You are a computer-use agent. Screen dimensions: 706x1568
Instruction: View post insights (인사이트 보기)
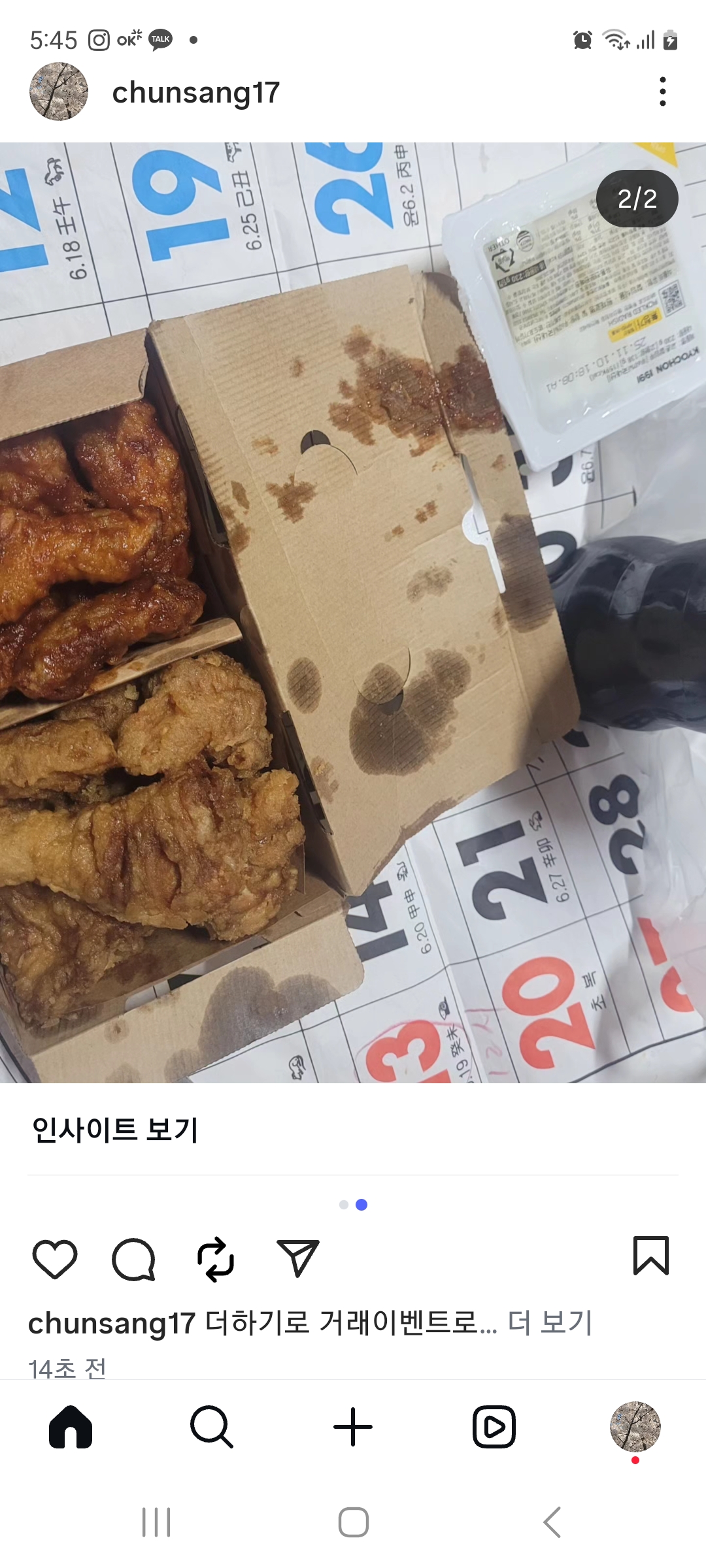click(115, 1130)
